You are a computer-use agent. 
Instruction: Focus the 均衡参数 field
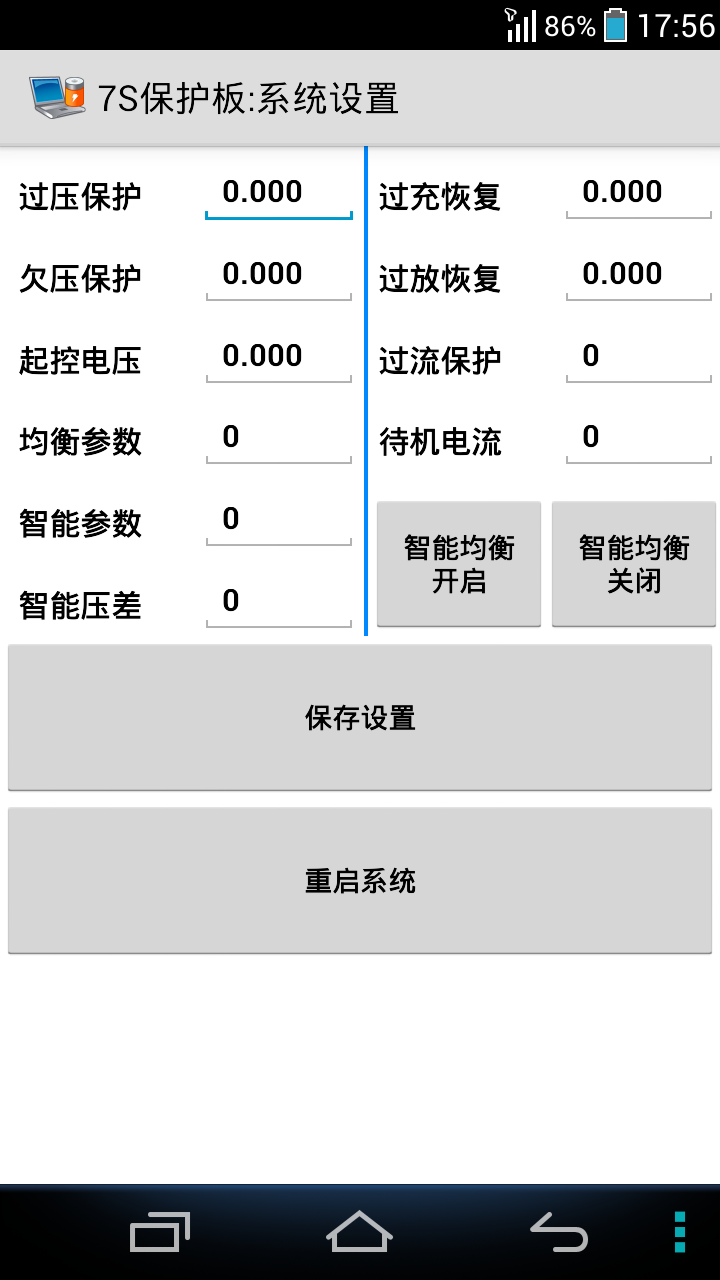coord(278,439)
